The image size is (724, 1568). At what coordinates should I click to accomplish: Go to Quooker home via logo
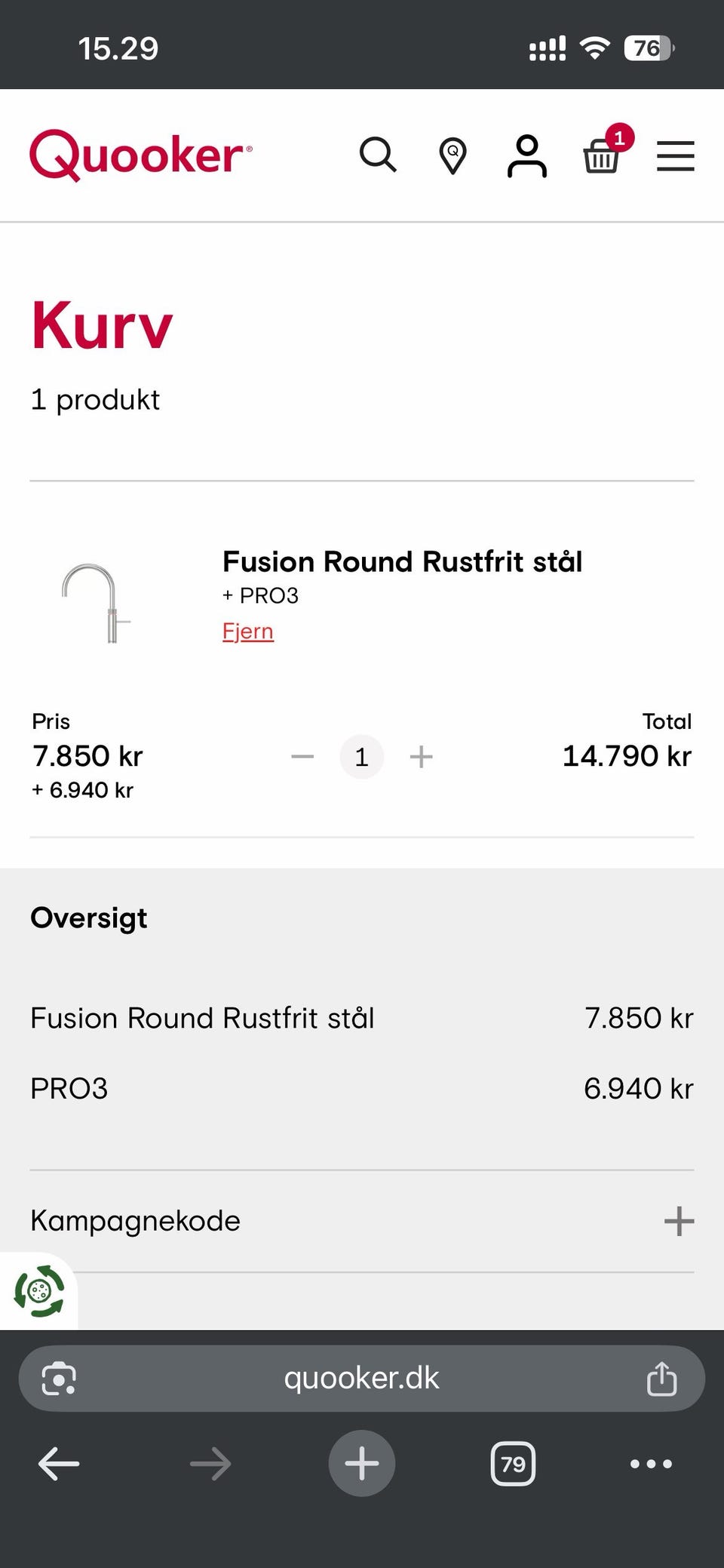click(x=141, y=155)
